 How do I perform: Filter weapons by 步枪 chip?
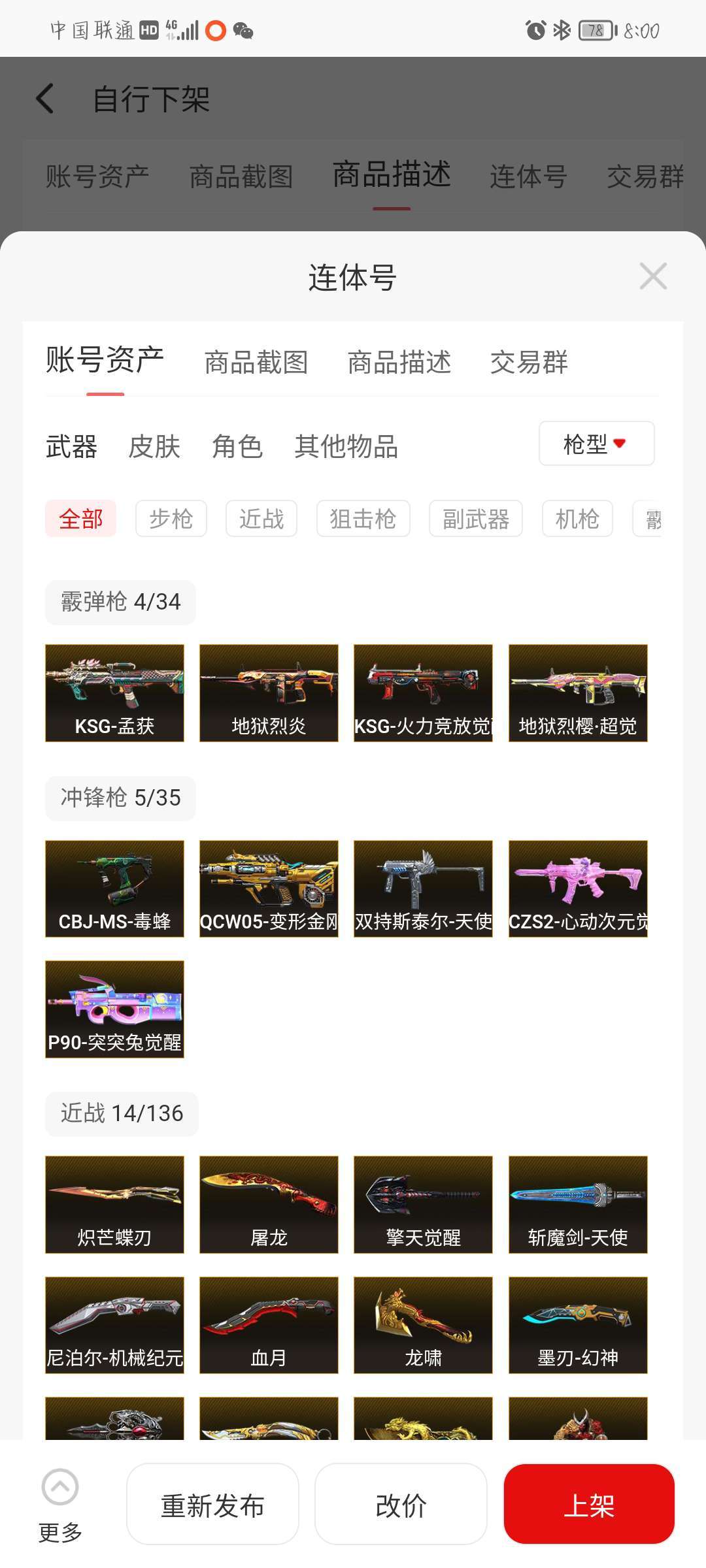(171, 519)
